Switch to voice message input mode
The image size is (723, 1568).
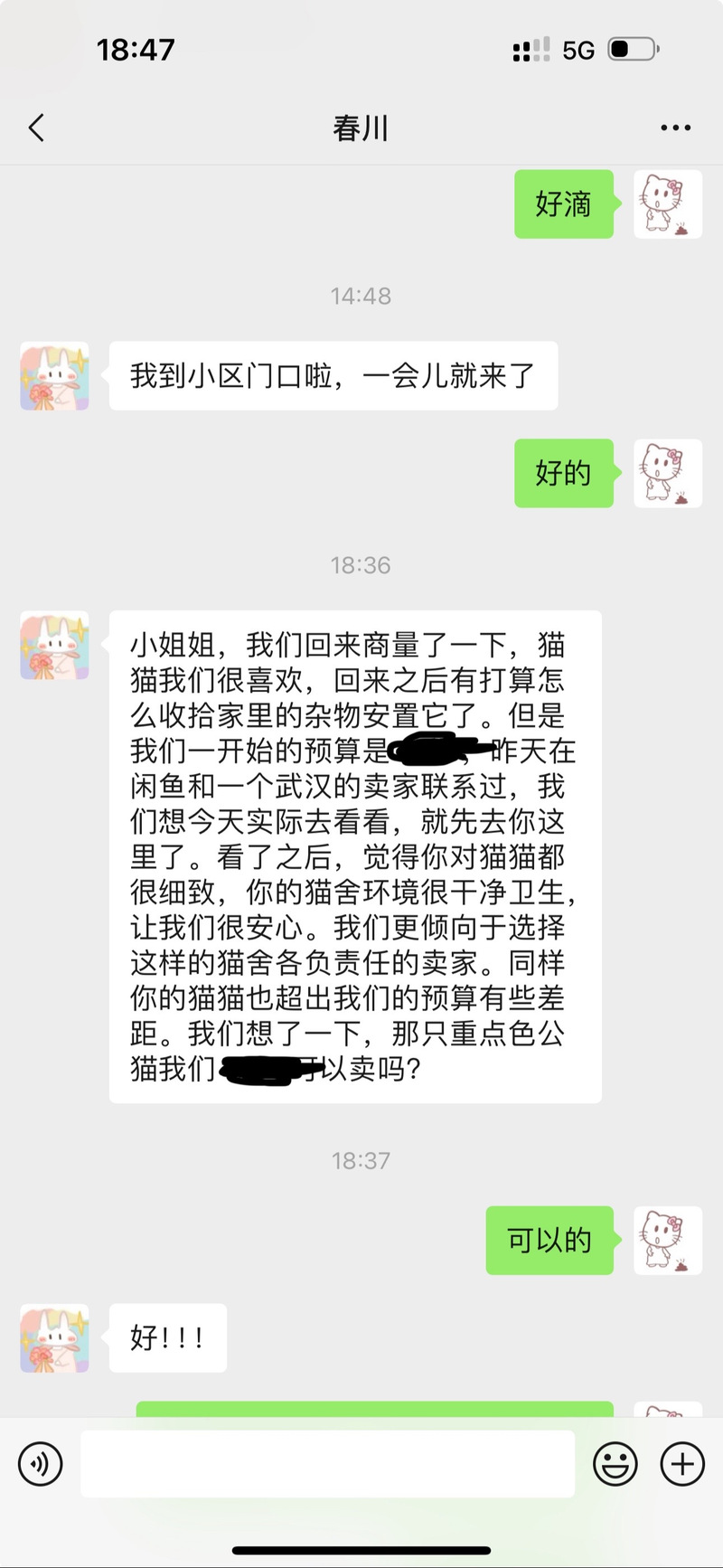pos(40,1464)
